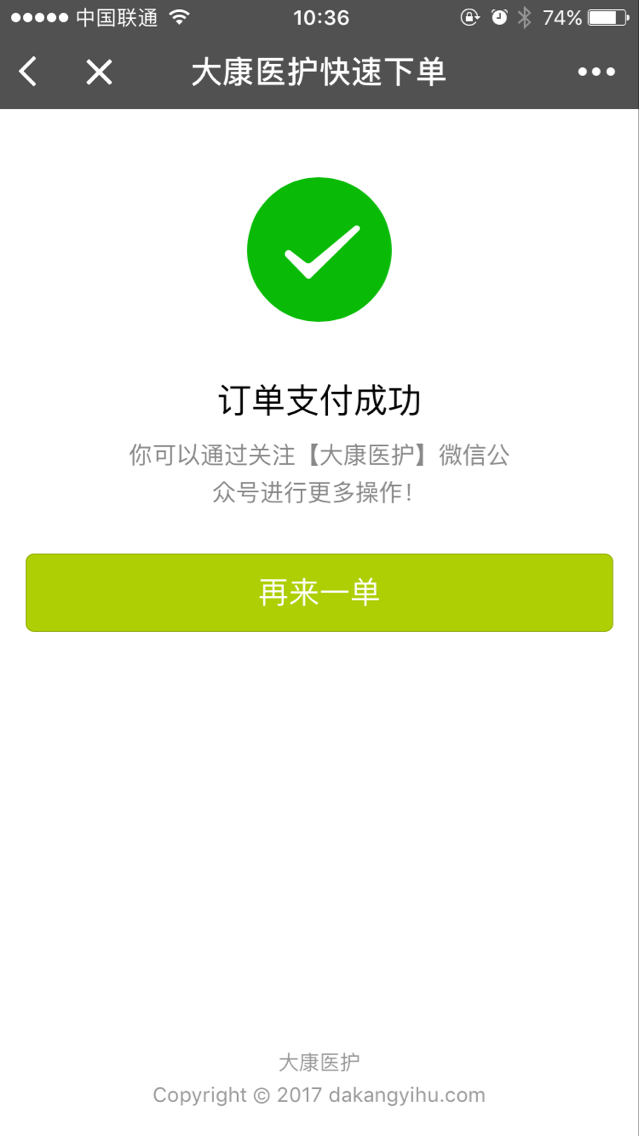The width and height of the screenshot is (639, 1136).
Task: Tap the 再来一单 button
Action: [319, 592]
